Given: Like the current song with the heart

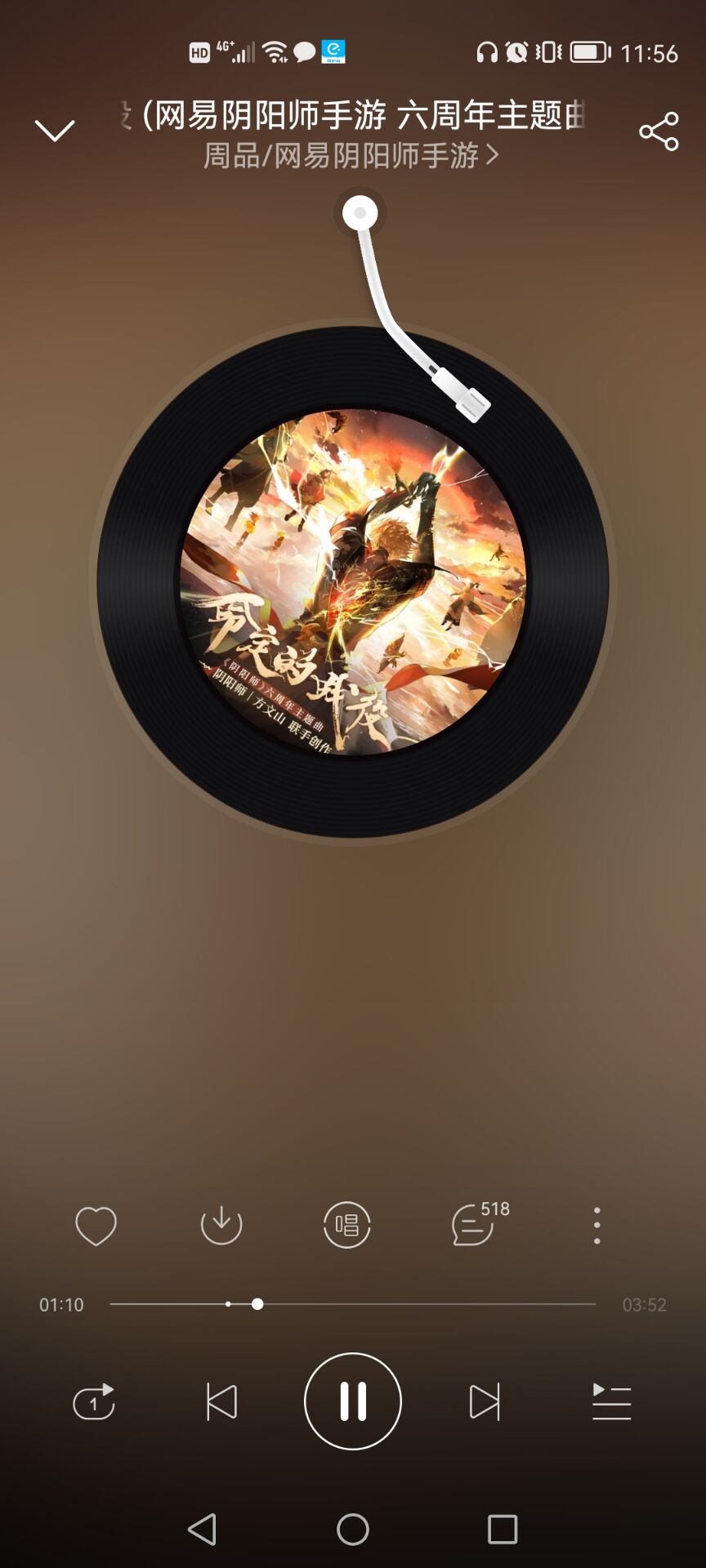Looking at the screenshot, I should [x=96, y=1225].
